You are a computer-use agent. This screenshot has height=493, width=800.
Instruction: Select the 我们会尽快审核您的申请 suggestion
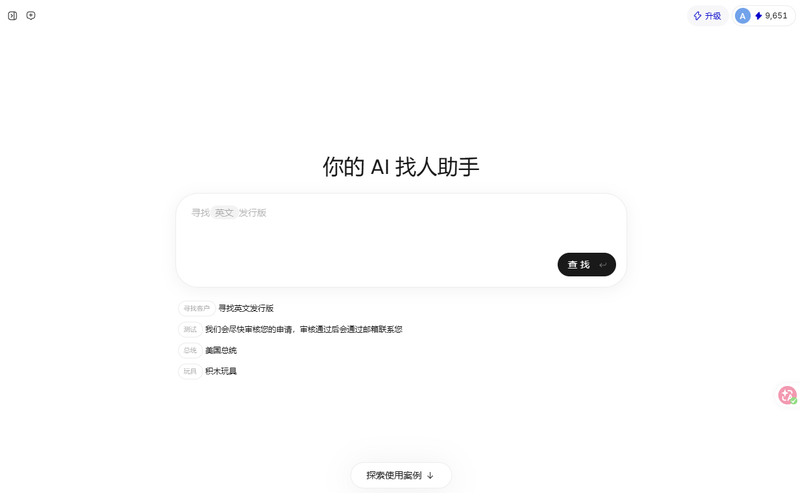pyautogui.click(x=303, y=329)
